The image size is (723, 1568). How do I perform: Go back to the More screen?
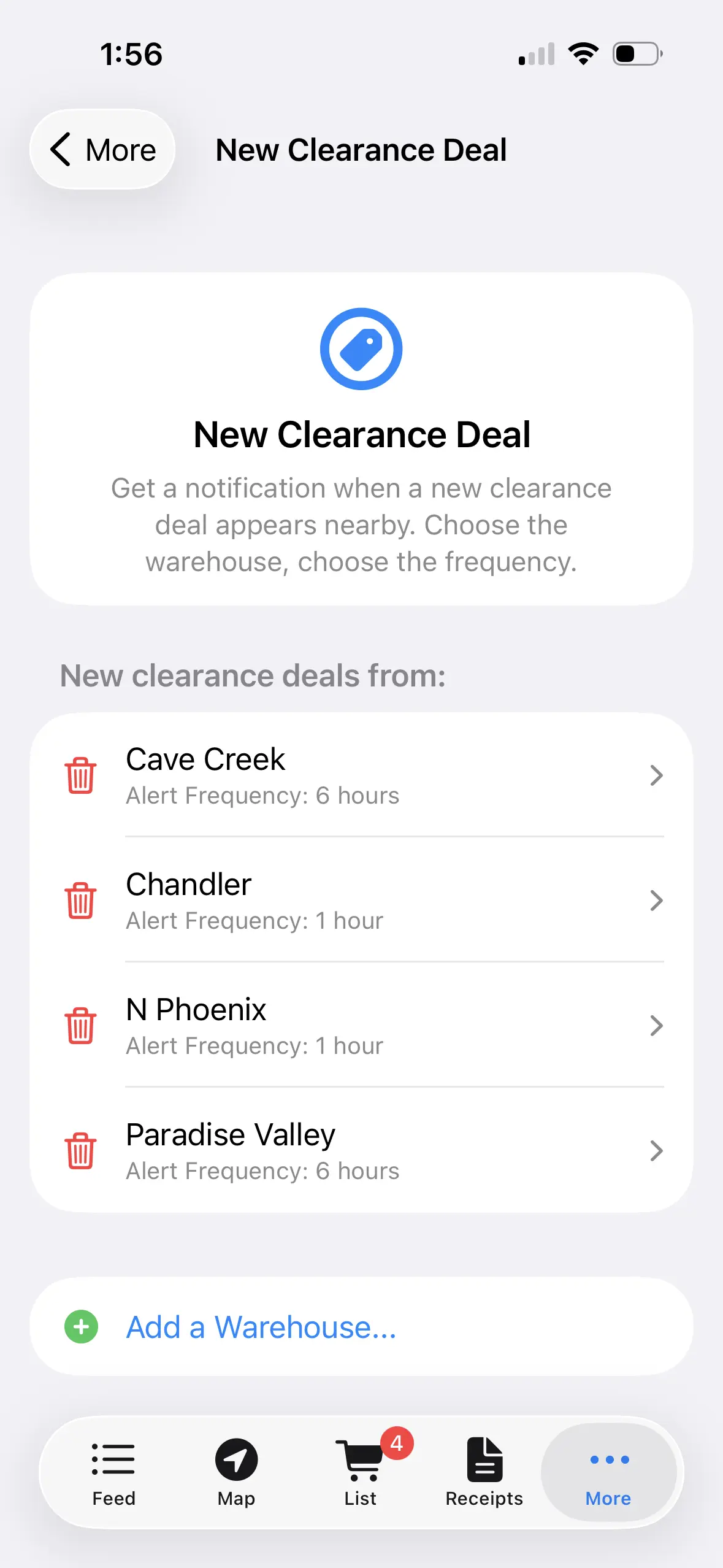pos(102,150)
